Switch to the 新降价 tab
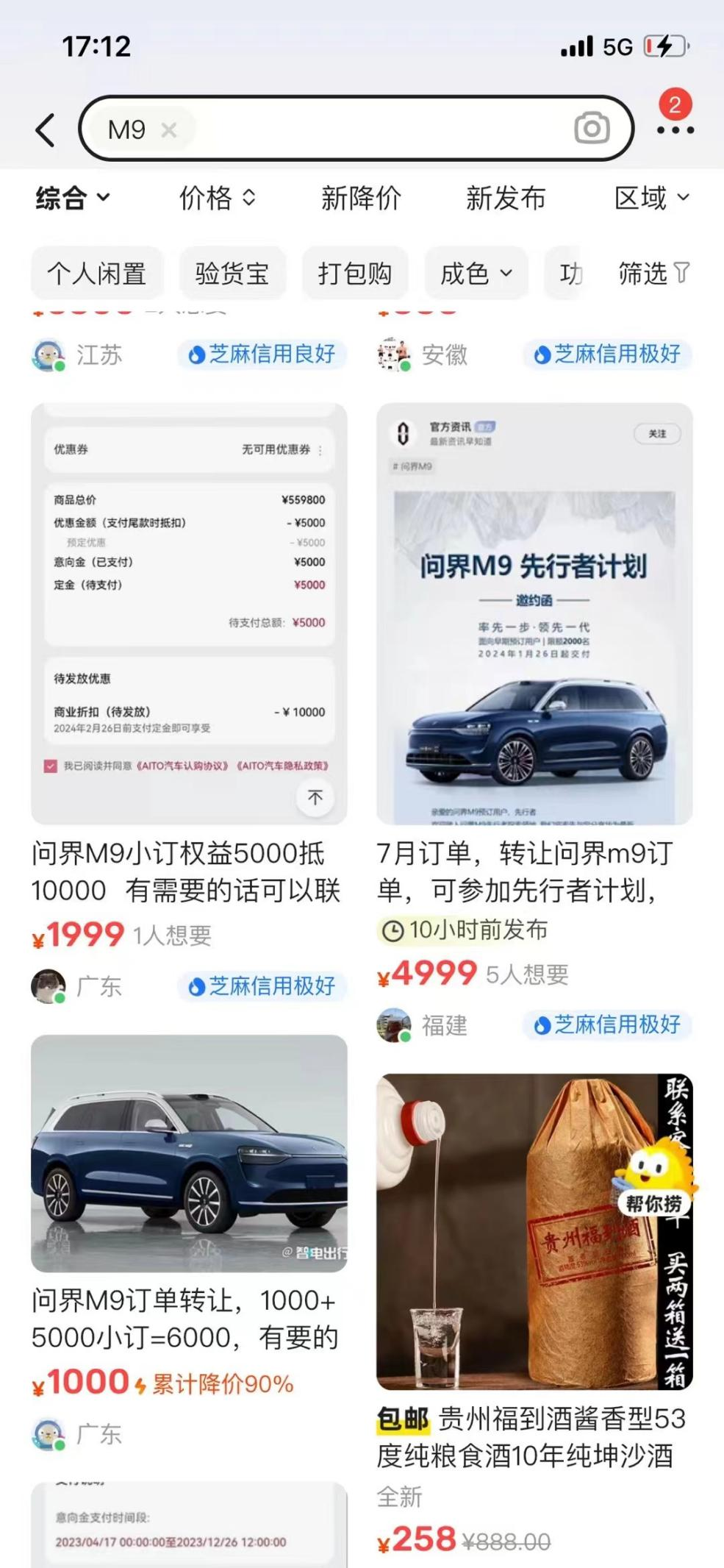 (x=361, y=198)
